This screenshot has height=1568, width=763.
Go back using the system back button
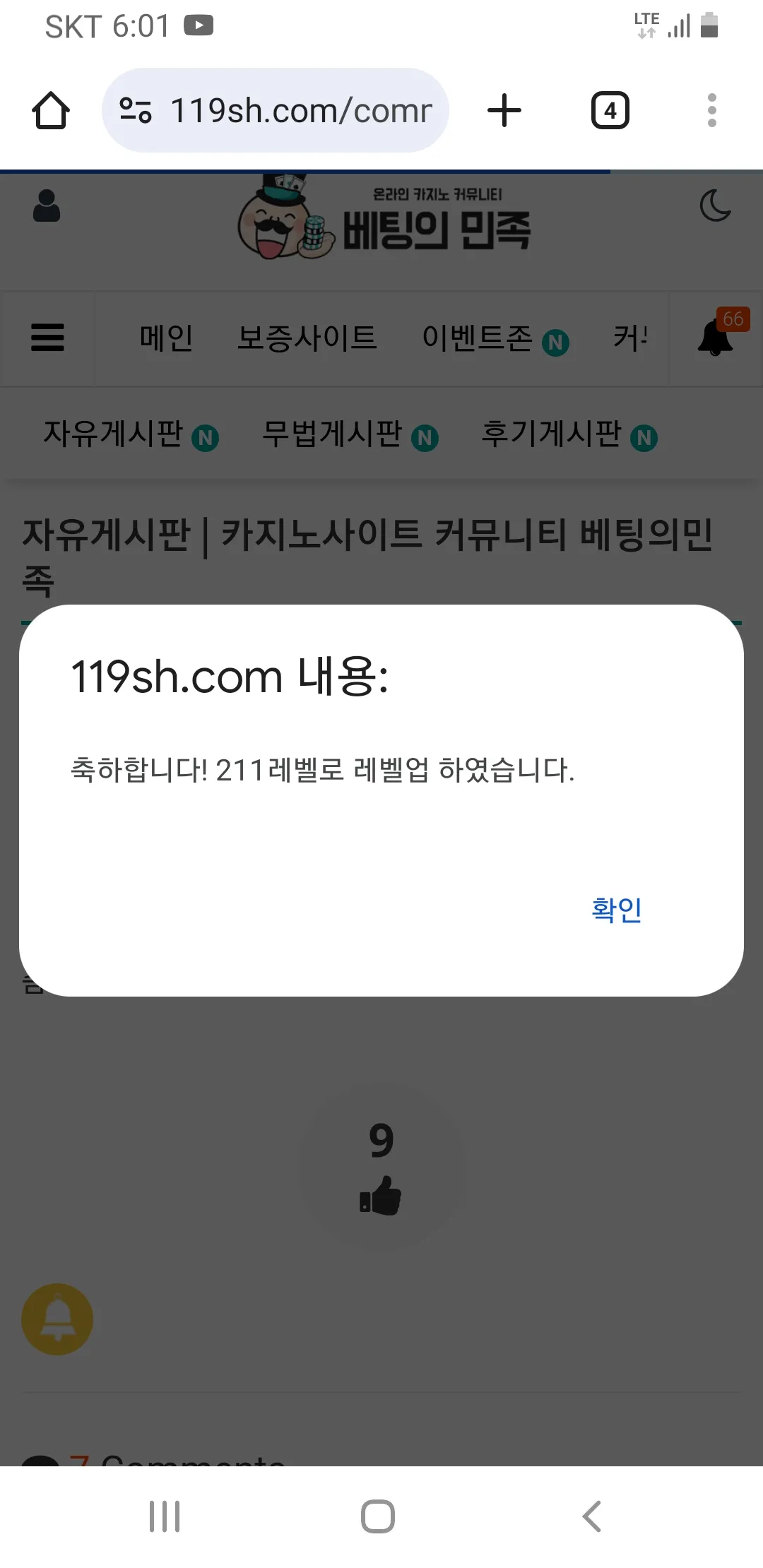592,1516
